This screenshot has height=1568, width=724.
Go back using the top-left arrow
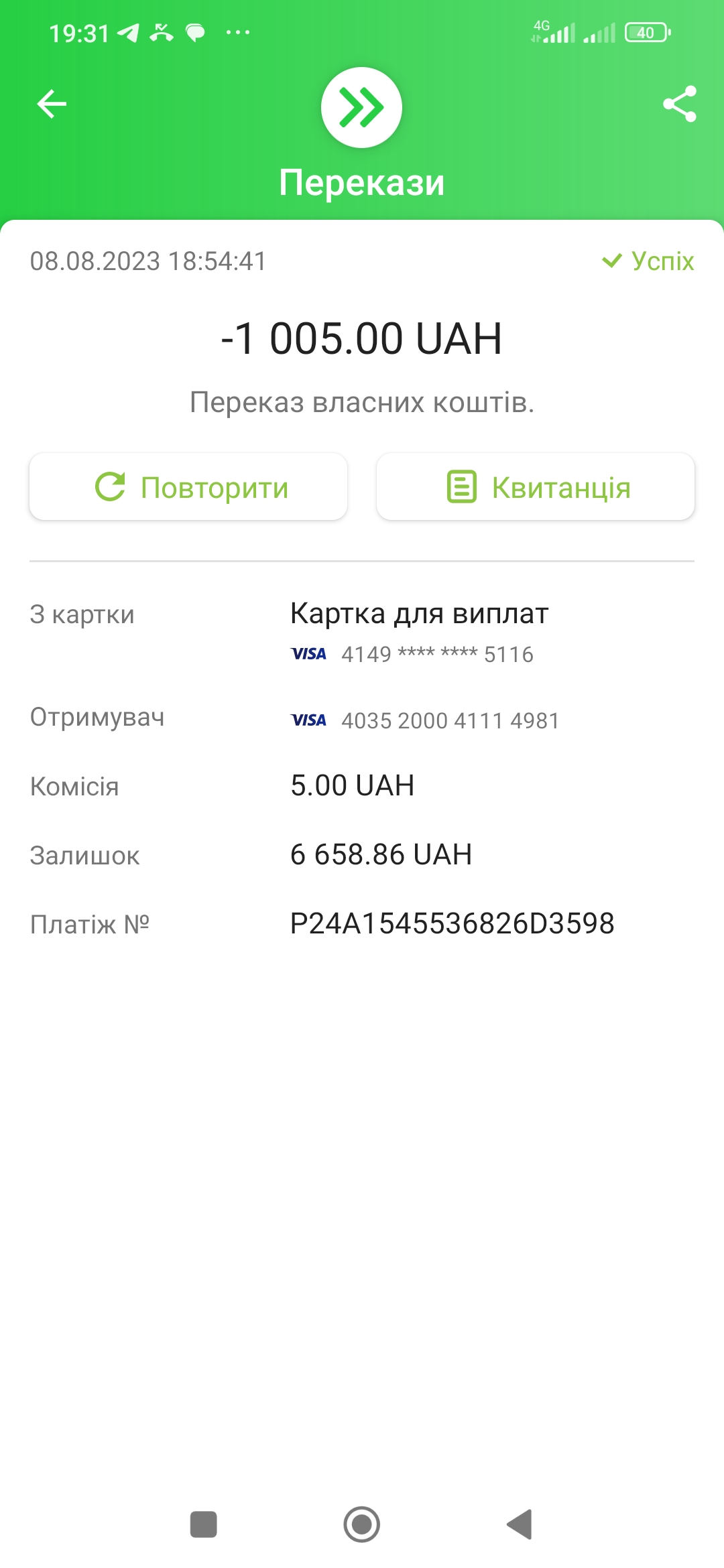pos(52,104)
